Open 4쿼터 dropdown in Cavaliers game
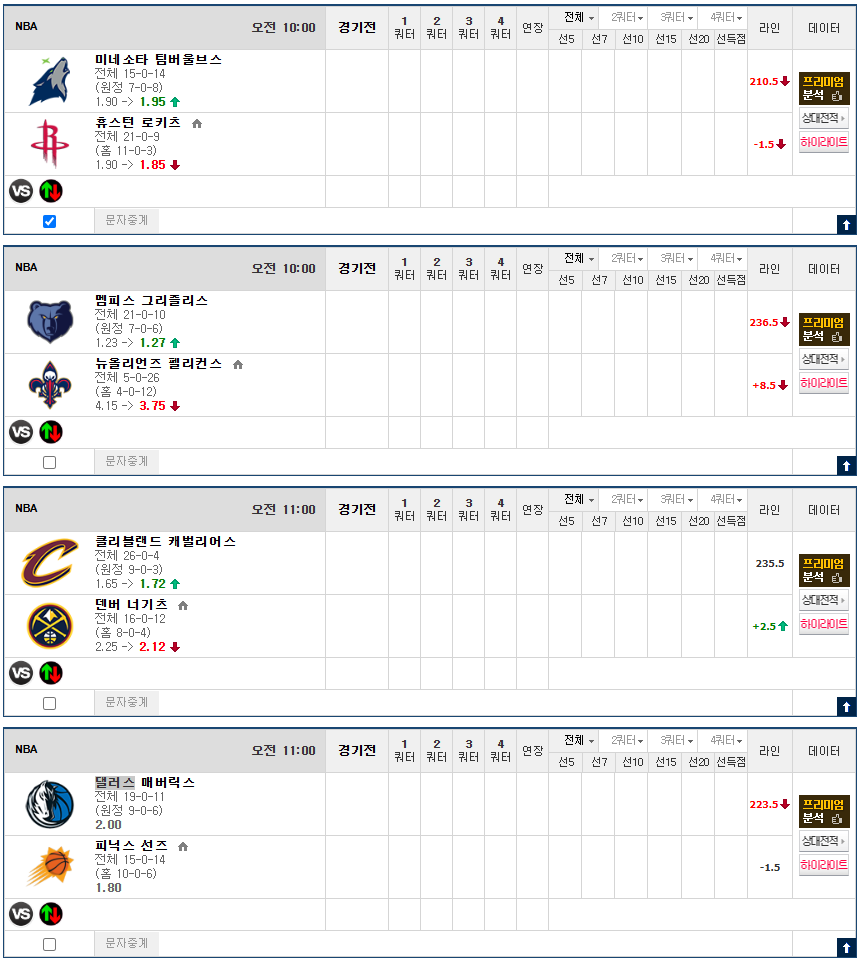 tap(726, 499)
